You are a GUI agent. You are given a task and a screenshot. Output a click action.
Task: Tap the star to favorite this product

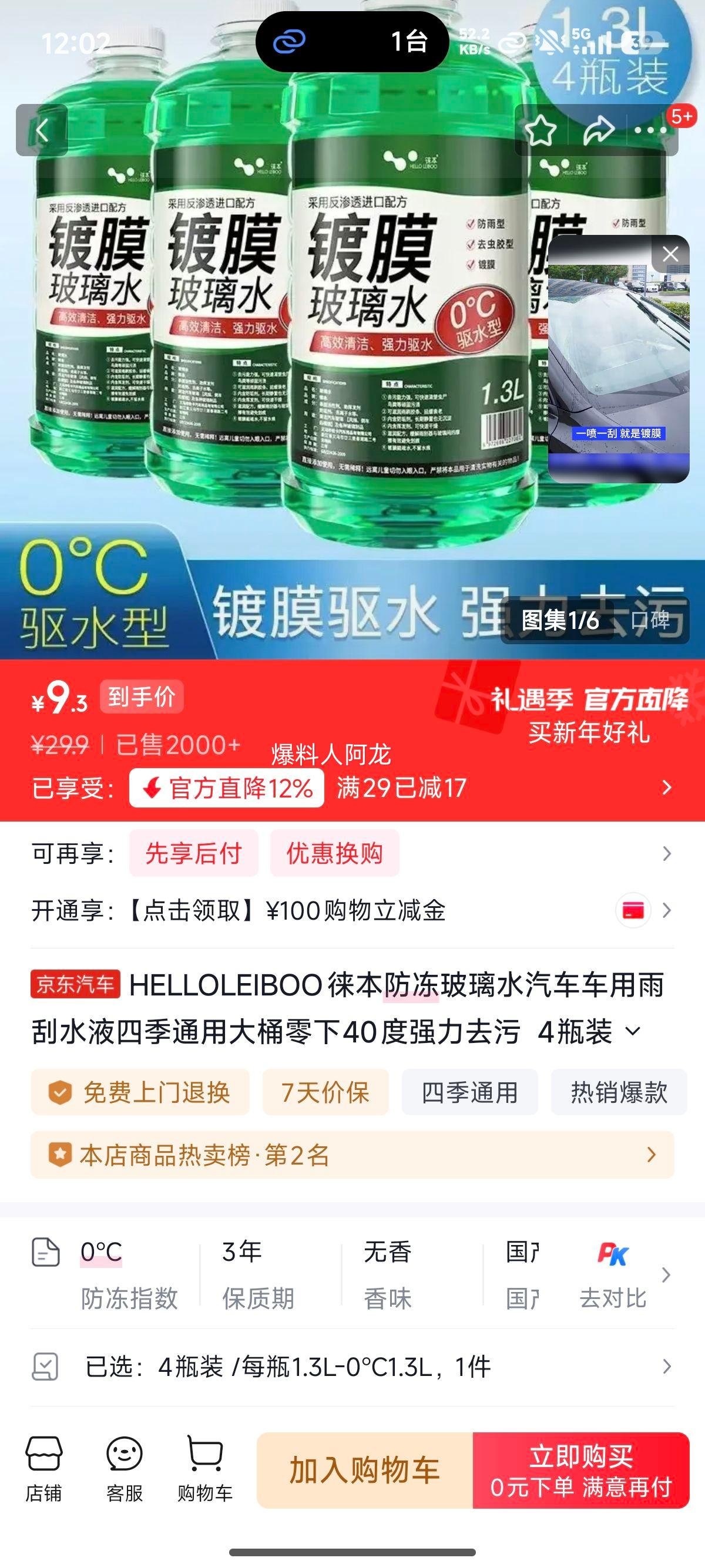pos(540,130)
